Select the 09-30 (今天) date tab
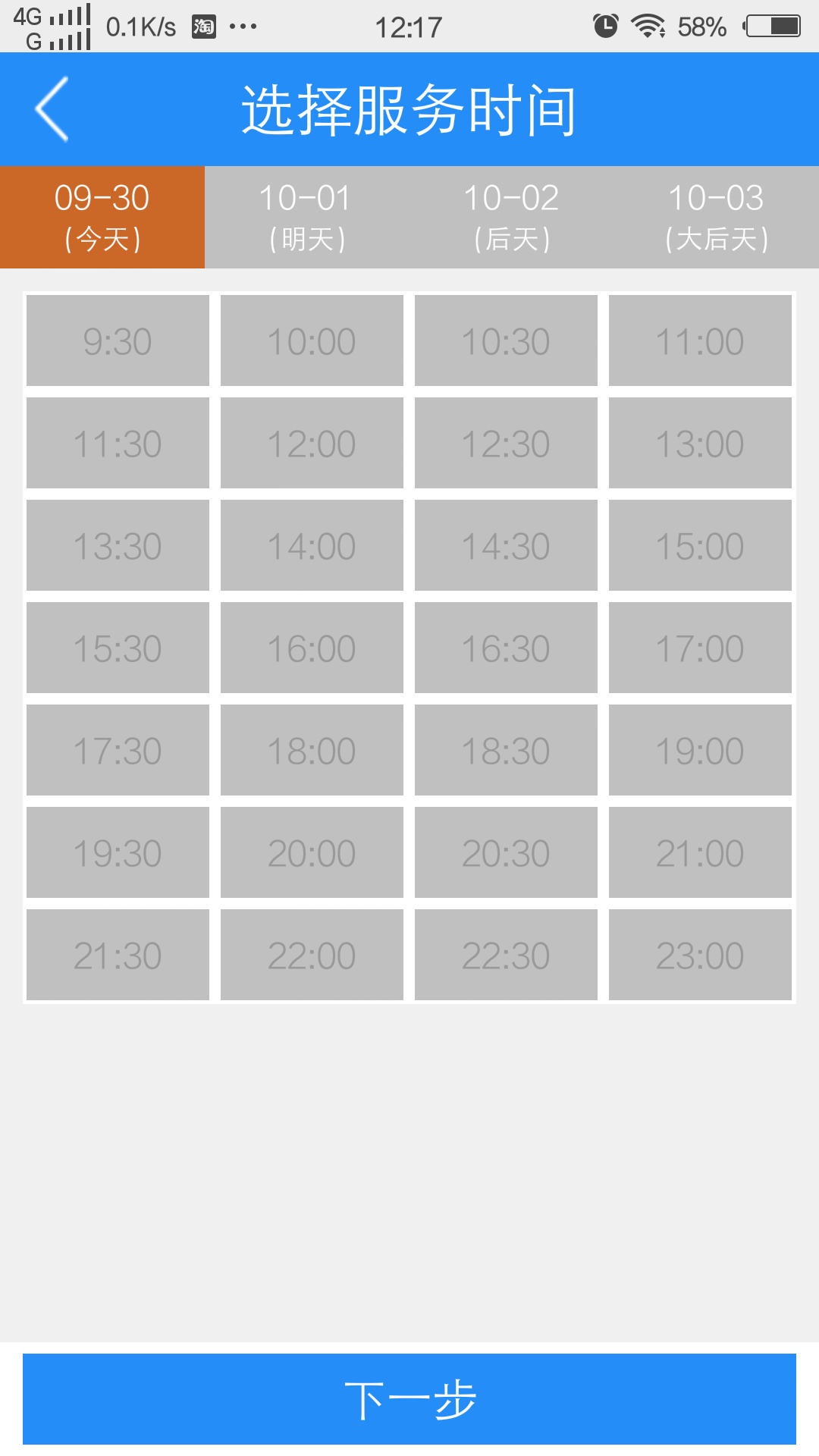 pyautogui.click(x=102, y=217)
